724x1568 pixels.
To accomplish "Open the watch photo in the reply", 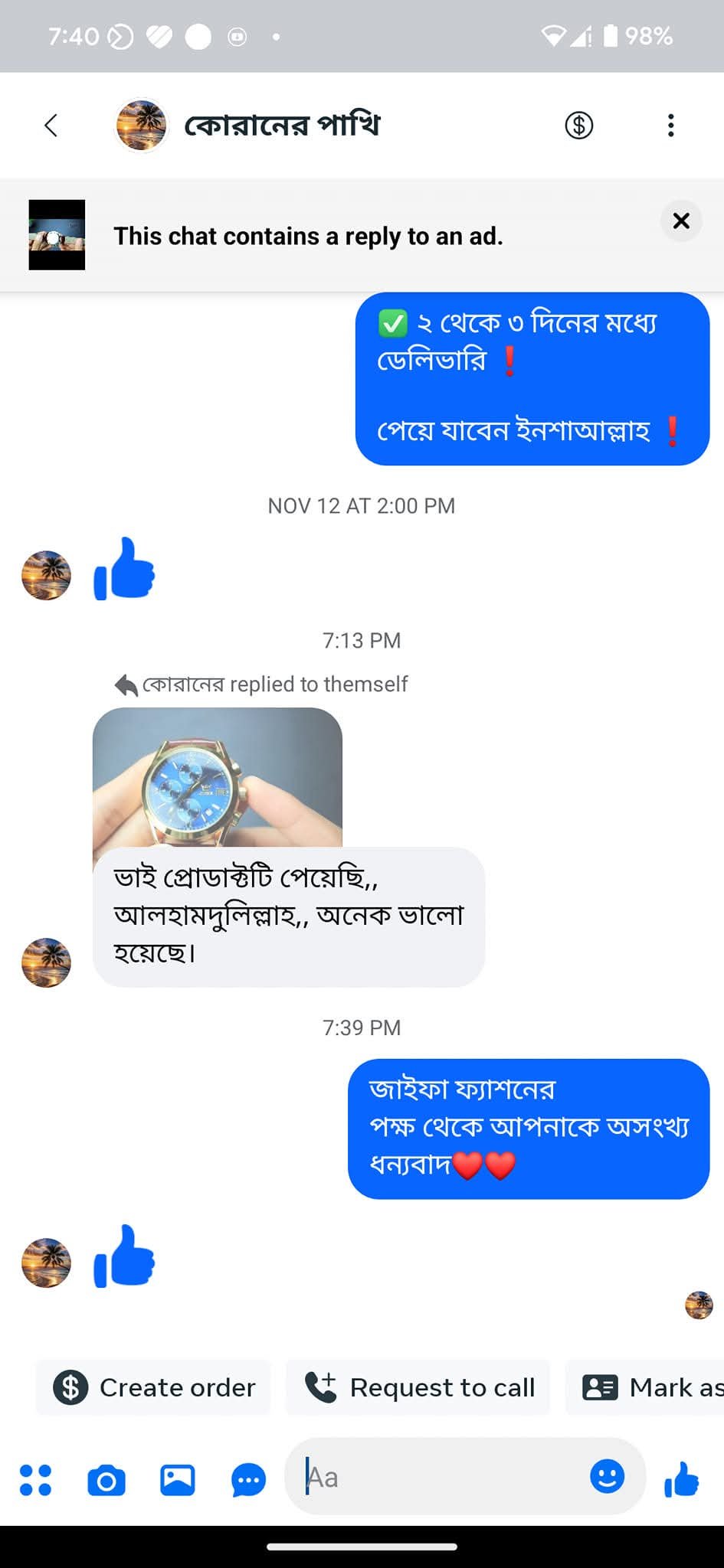I will click(218, 776).
